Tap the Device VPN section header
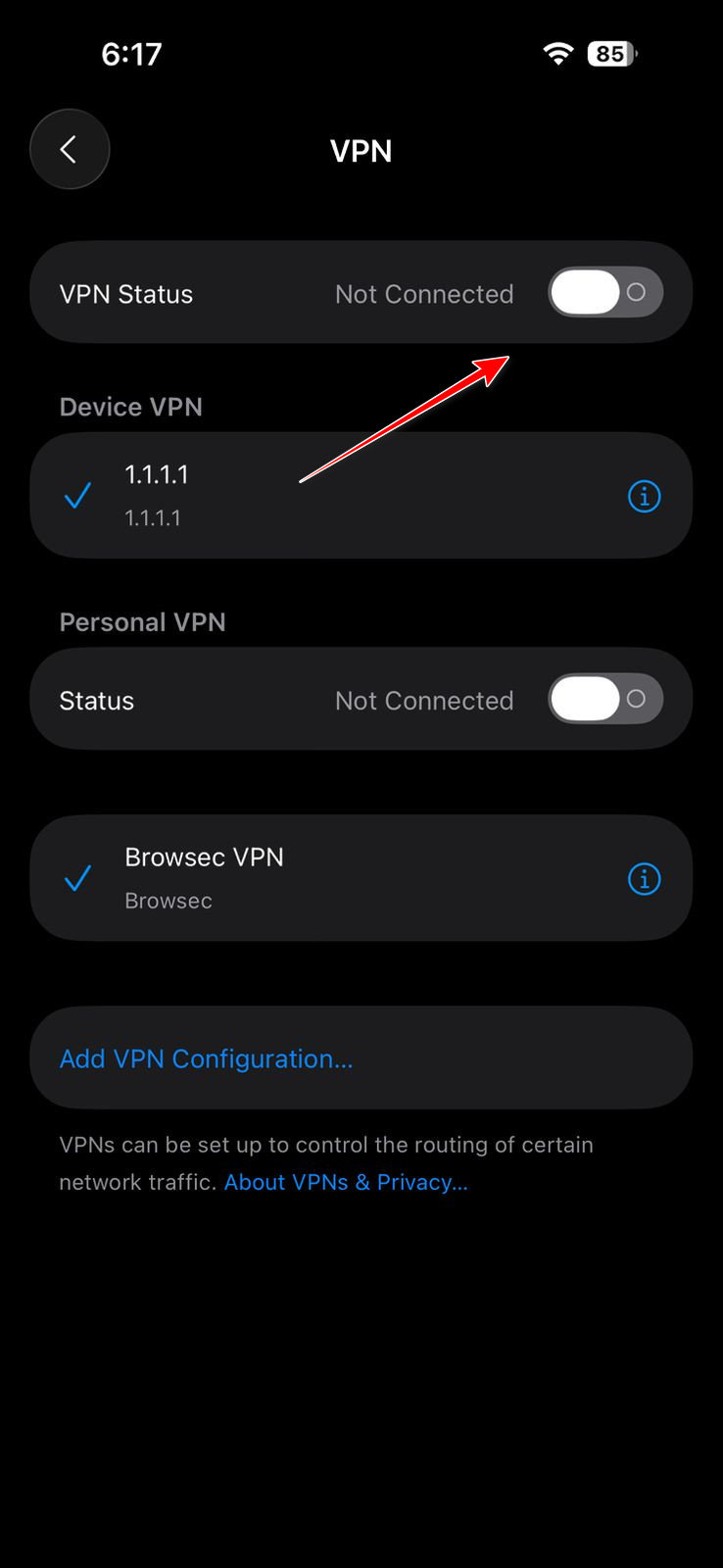The width and height of the screenshot is (723, 1568). pos(130,407)
